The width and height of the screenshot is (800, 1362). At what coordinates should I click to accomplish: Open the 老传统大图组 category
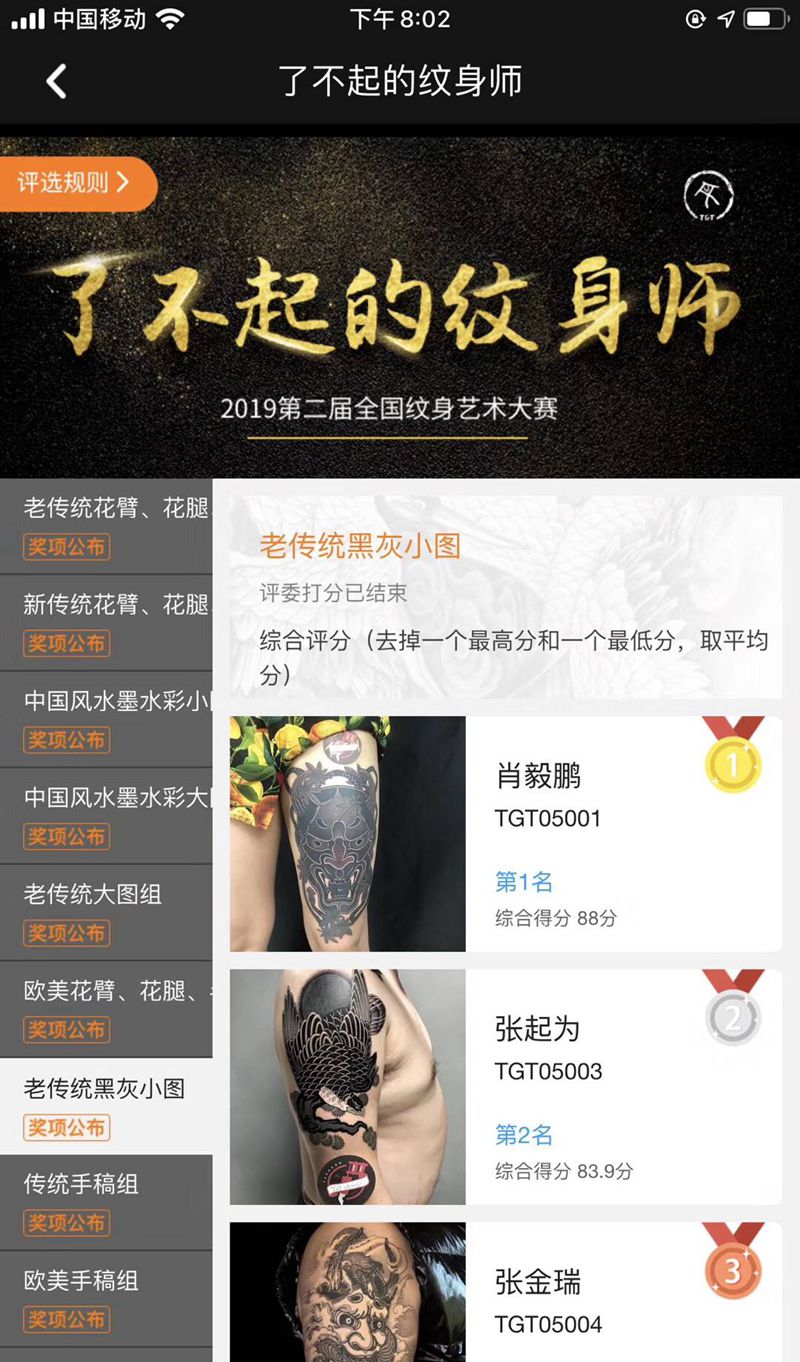pos(106,912)
